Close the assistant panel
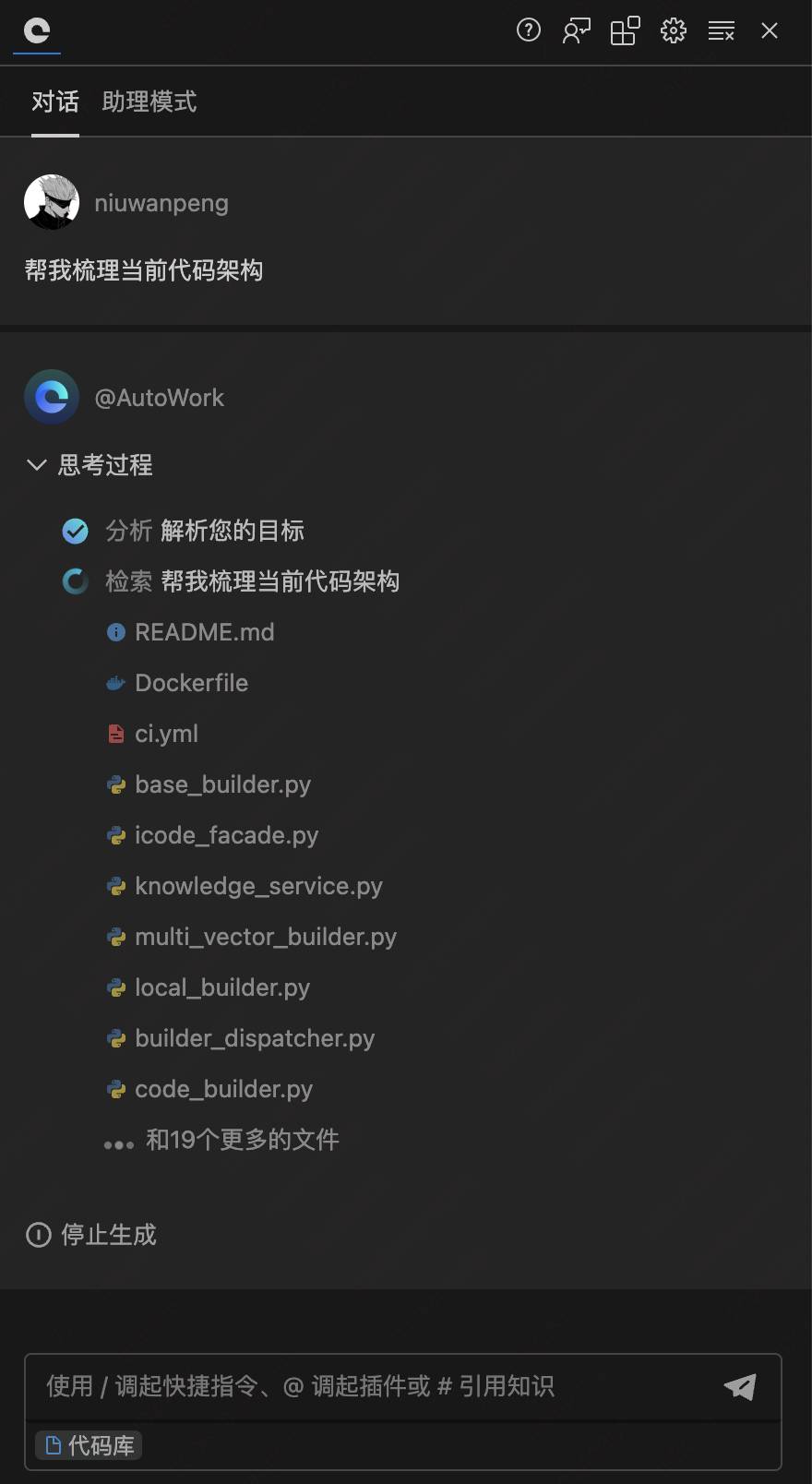Image resolution: width=812 pixels, height=1484 pixels. pyautogui.click(x=770, y=30)
